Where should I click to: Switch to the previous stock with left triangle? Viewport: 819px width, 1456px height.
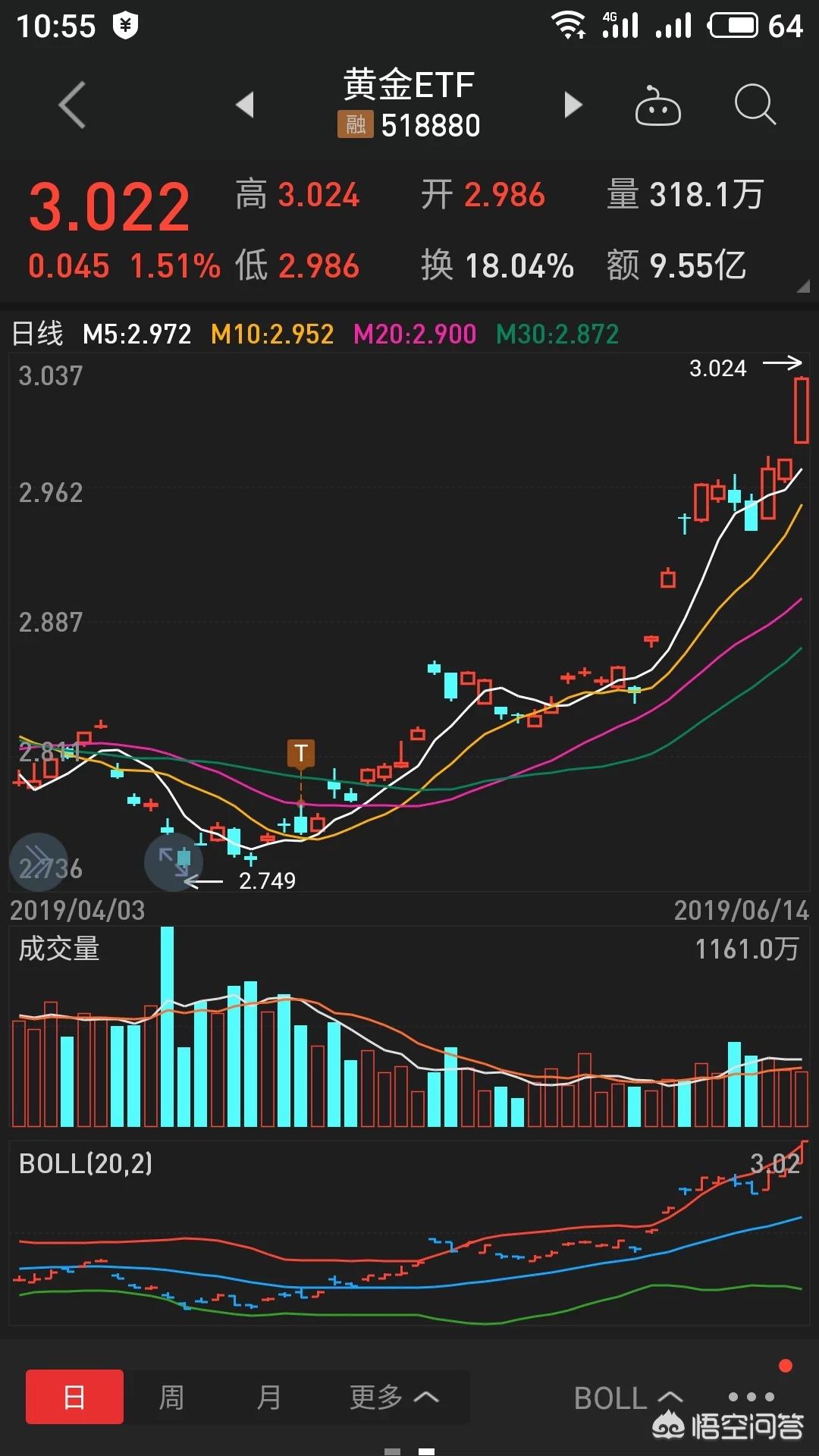(x=245, y=105)
